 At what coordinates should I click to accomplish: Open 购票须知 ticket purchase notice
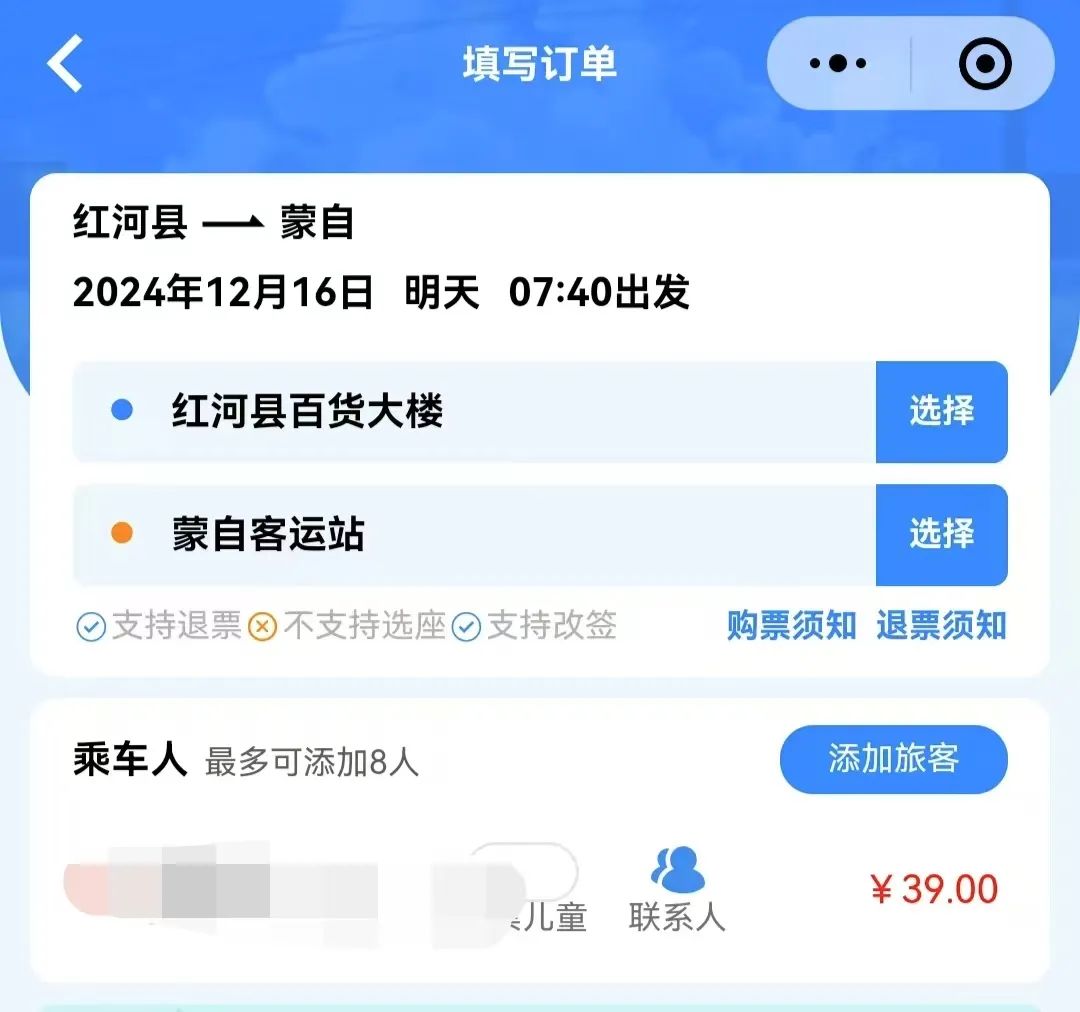click(x=791, y=626)
